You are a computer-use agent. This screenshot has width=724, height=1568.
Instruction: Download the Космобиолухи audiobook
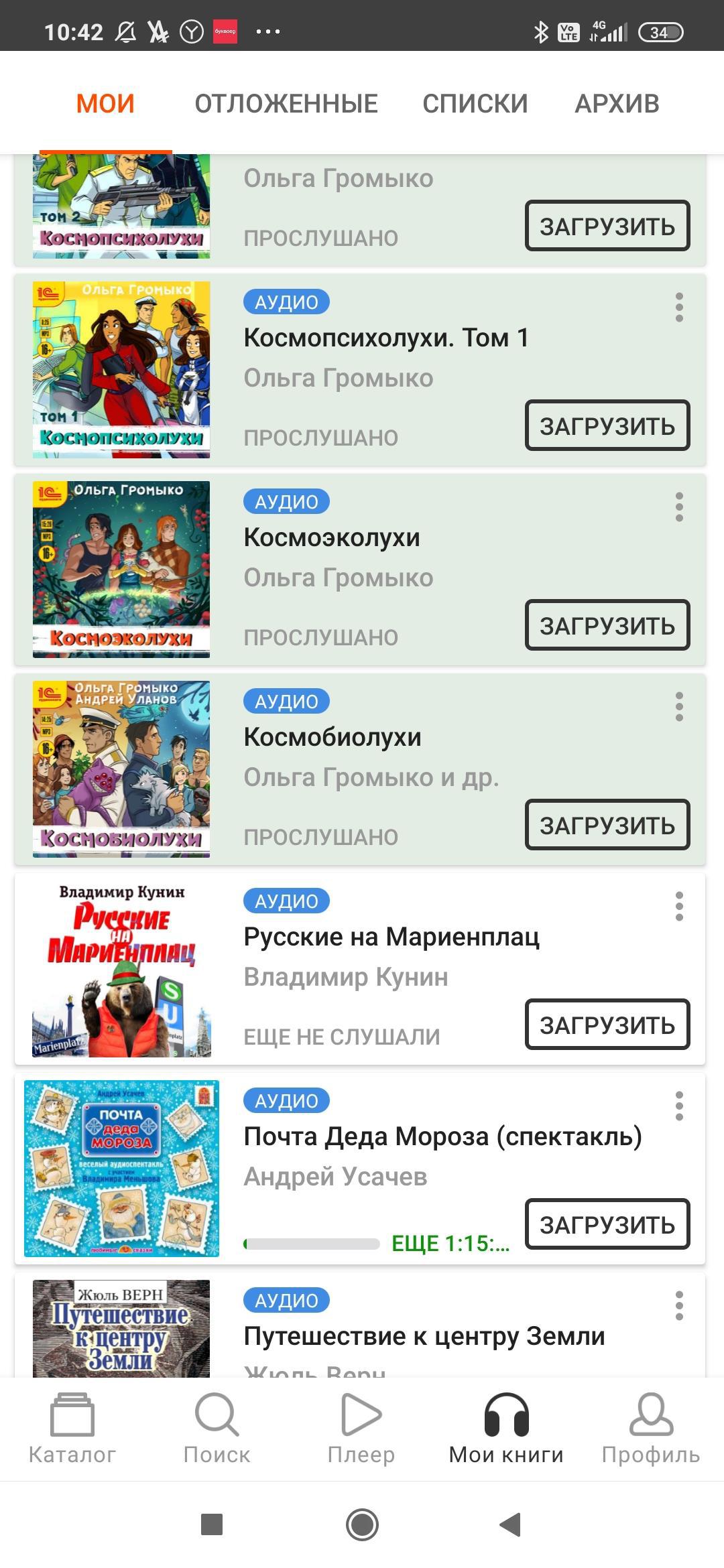pos(607,825)
